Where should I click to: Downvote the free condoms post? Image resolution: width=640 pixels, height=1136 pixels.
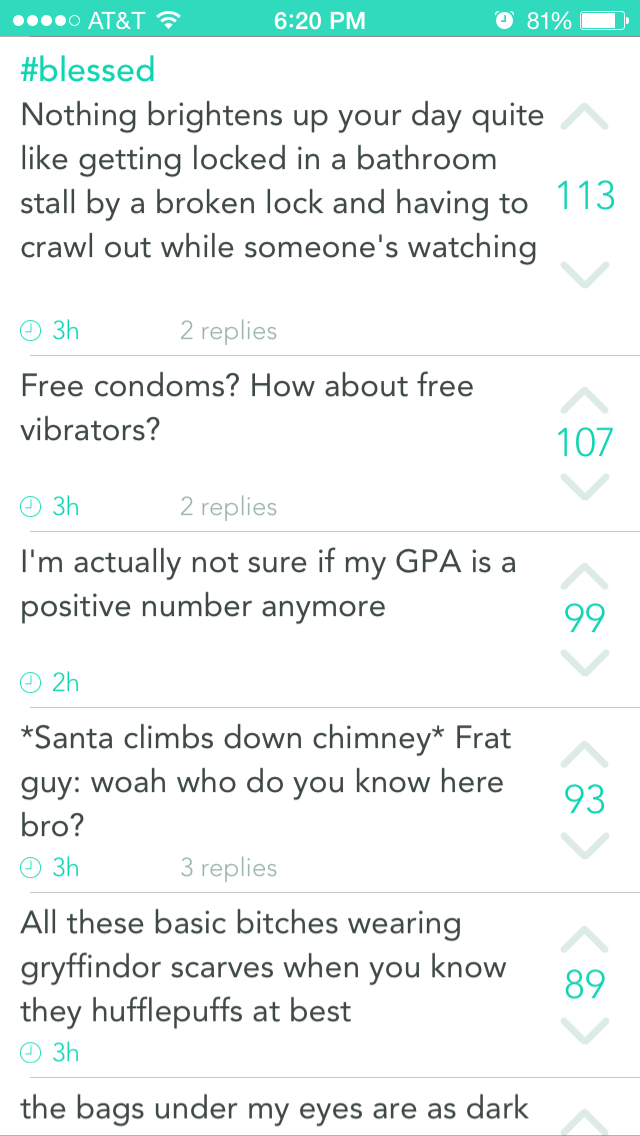pyautogui.click(x=585, y=486)
